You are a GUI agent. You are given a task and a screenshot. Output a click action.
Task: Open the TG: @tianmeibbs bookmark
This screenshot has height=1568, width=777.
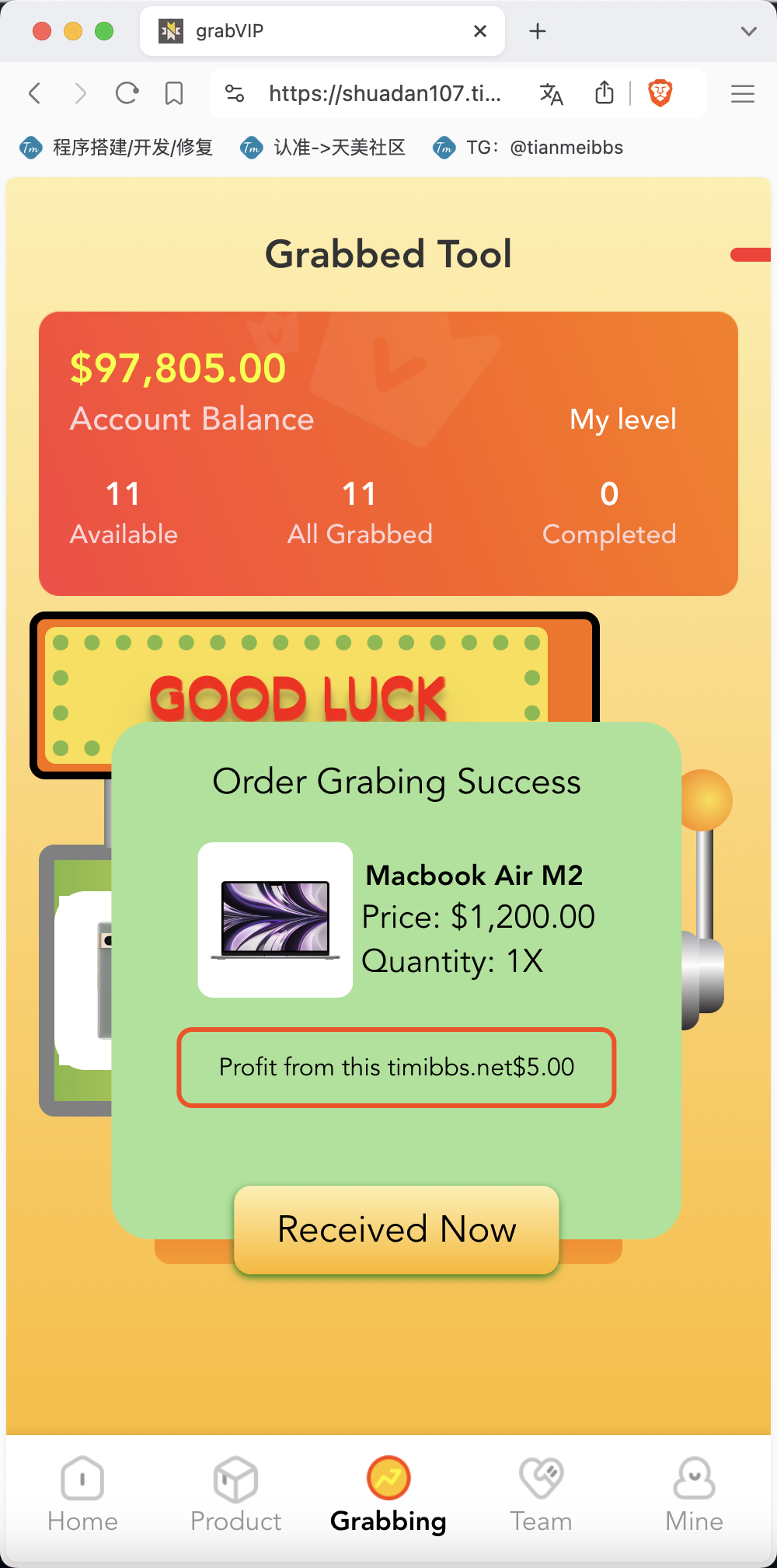point(528,148)
